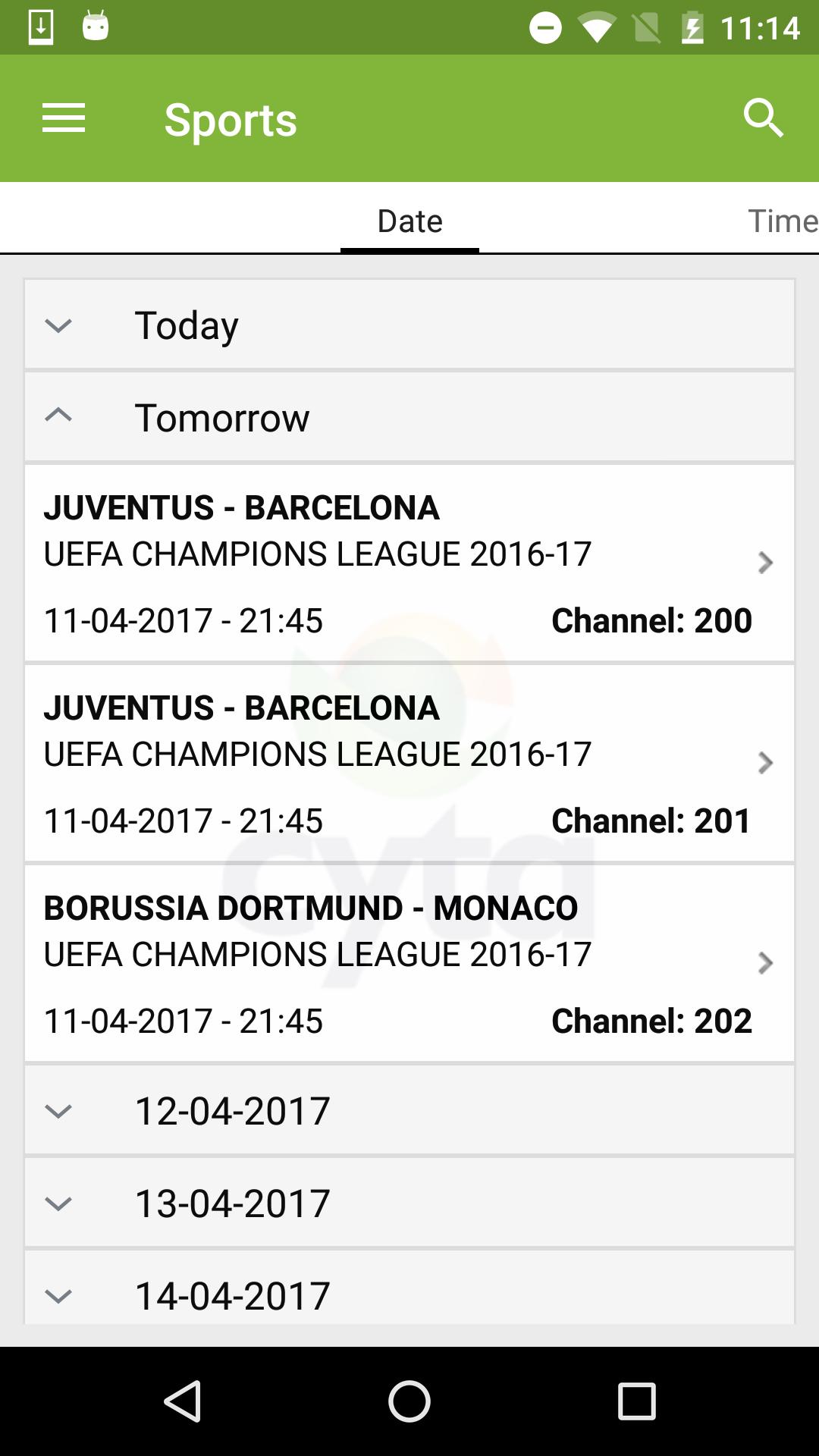Expand the 12-04-2017 section
819x1456 pixels.
click(x=409, y=1110)
